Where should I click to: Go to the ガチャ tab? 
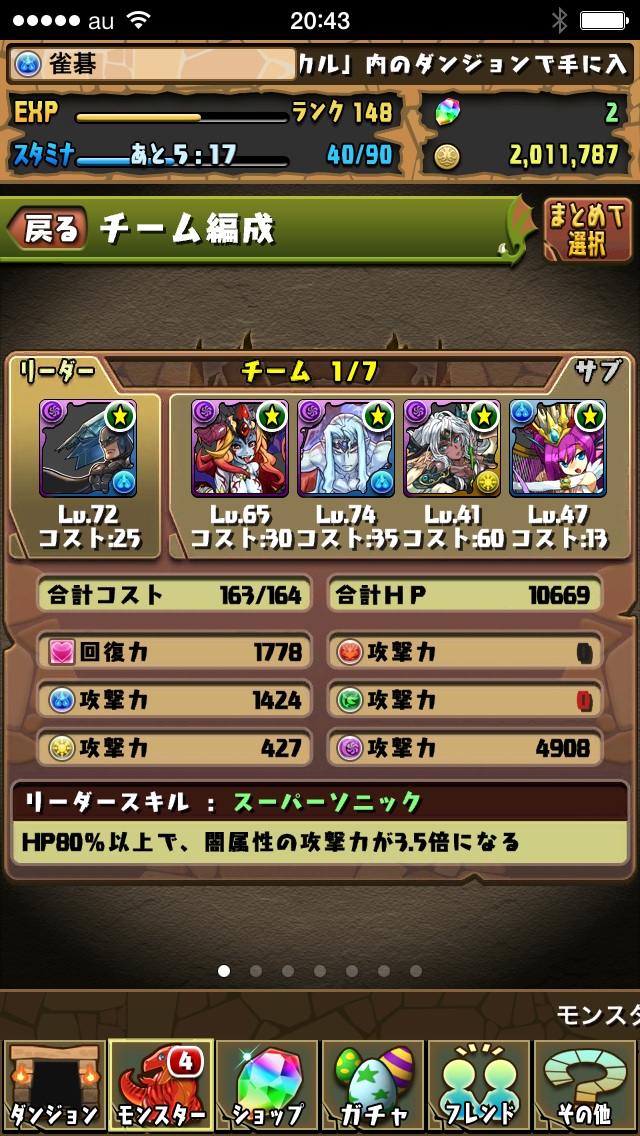(x=373, y=1085)
